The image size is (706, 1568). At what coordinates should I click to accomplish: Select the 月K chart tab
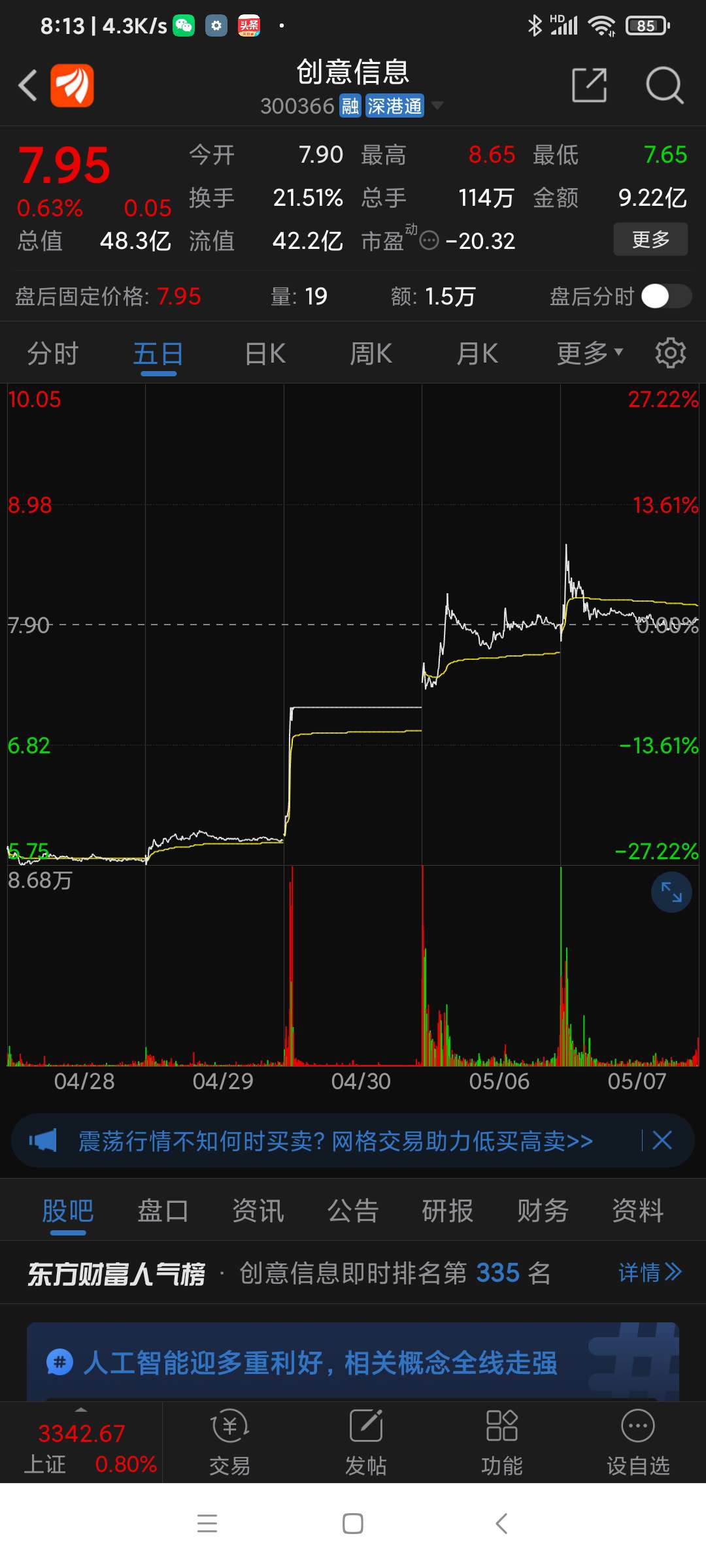[477, 353]
